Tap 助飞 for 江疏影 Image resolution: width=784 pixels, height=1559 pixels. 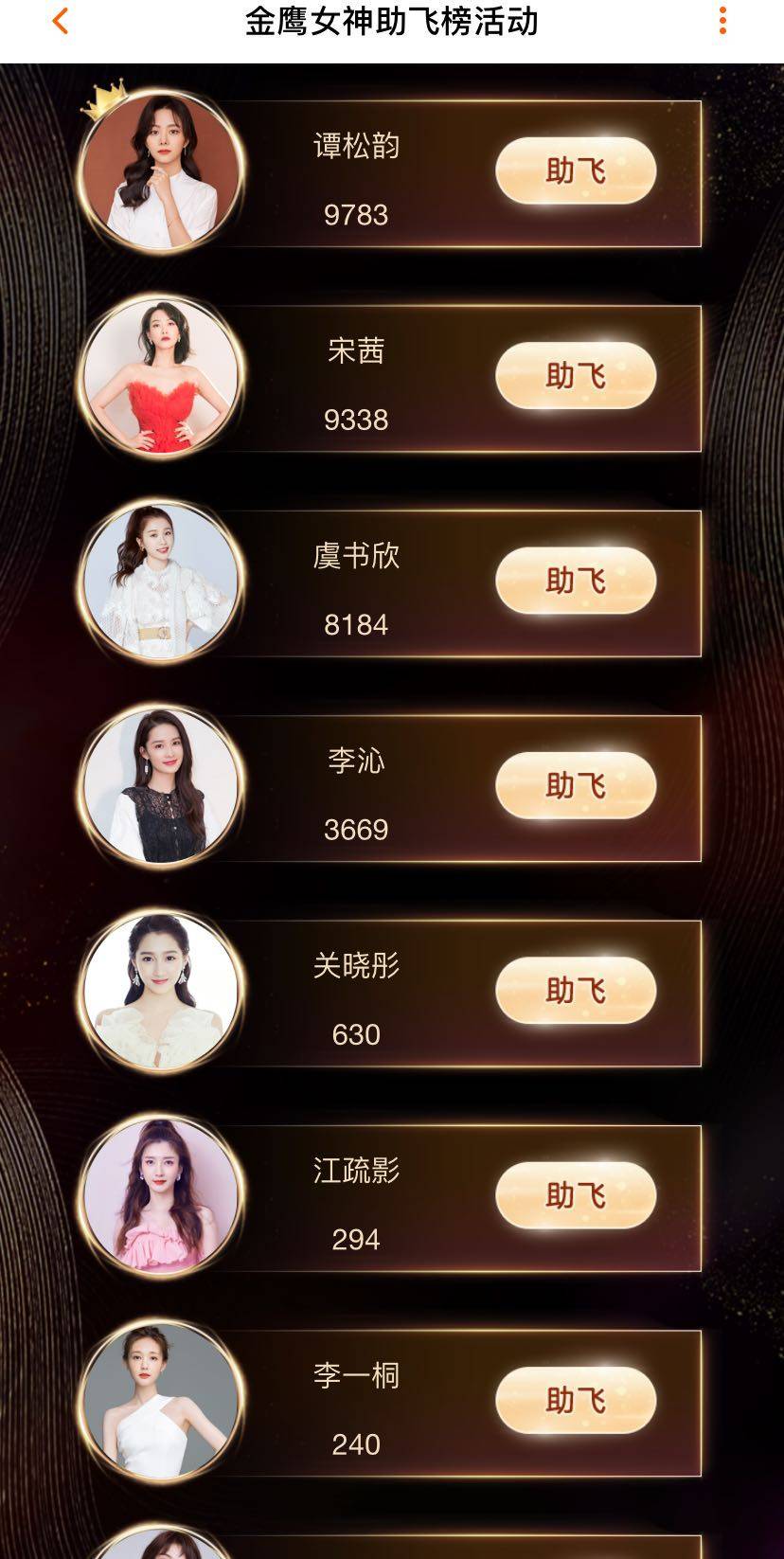576,1194
